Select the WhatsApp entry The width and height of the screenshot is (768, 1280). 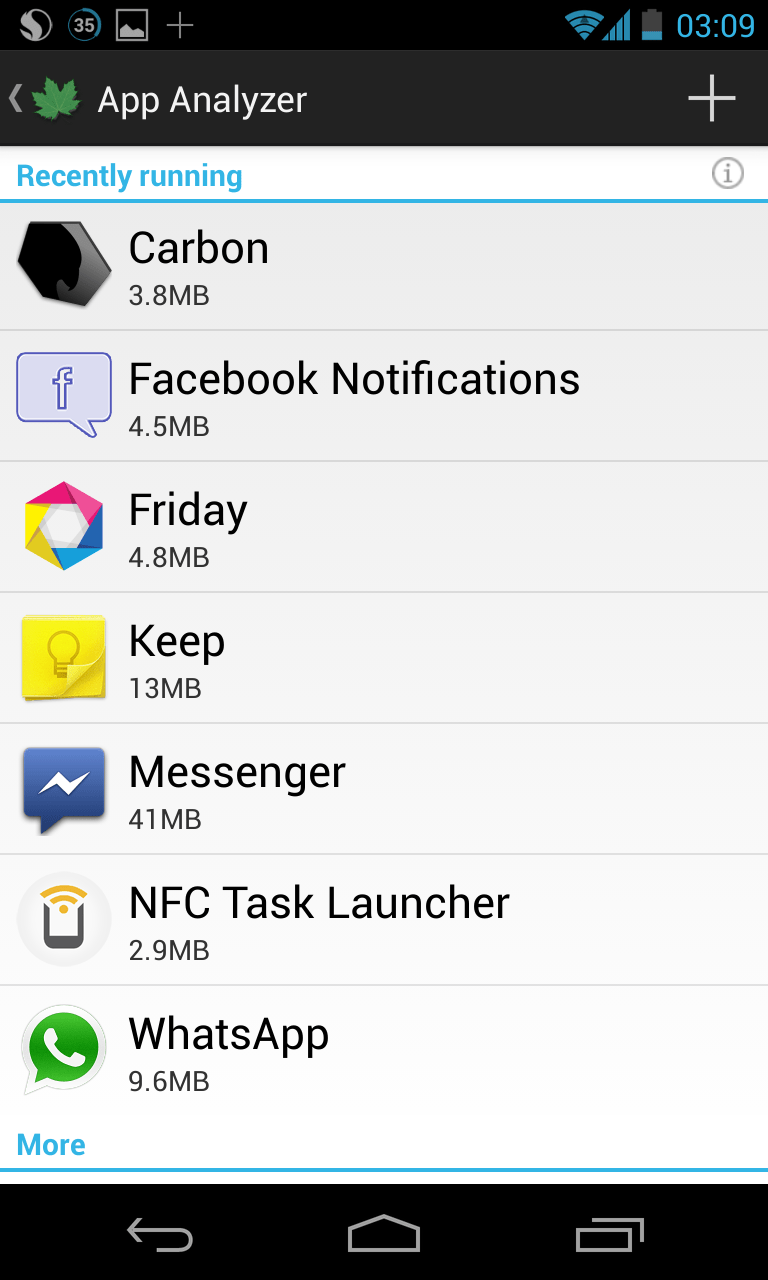pyautogui.click(x=384, y=1051)
